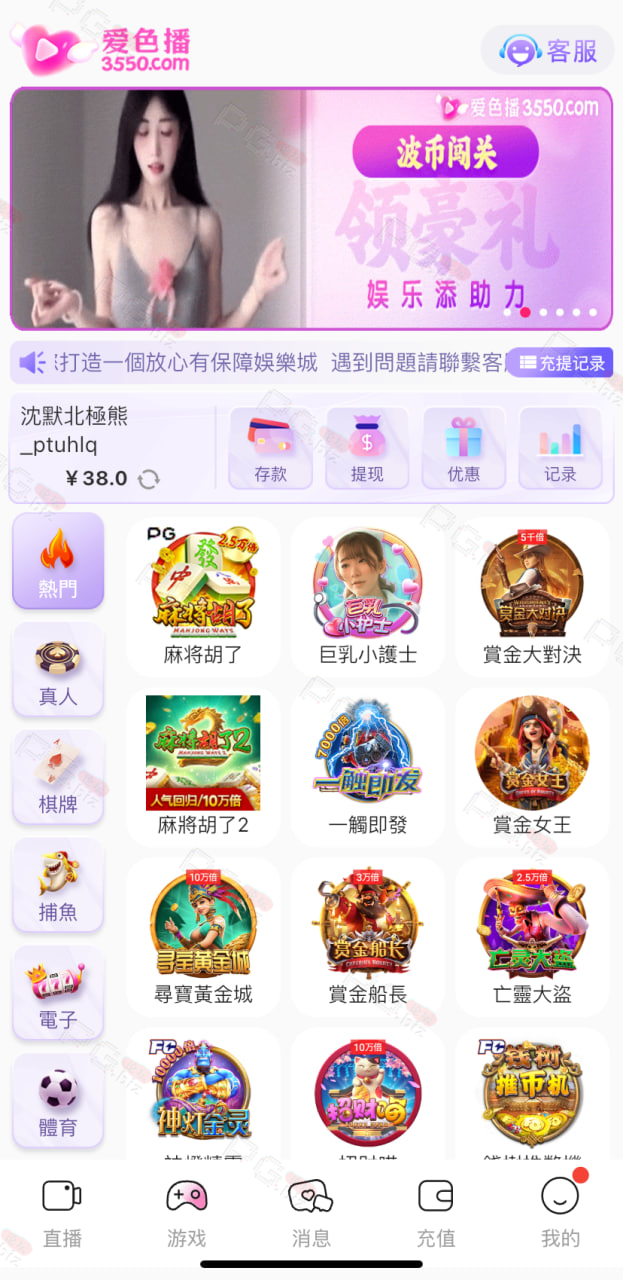Open the 賞金大對決 game
The width and height of the screenshot is (623, 1280).
click(x=532, y=597)
